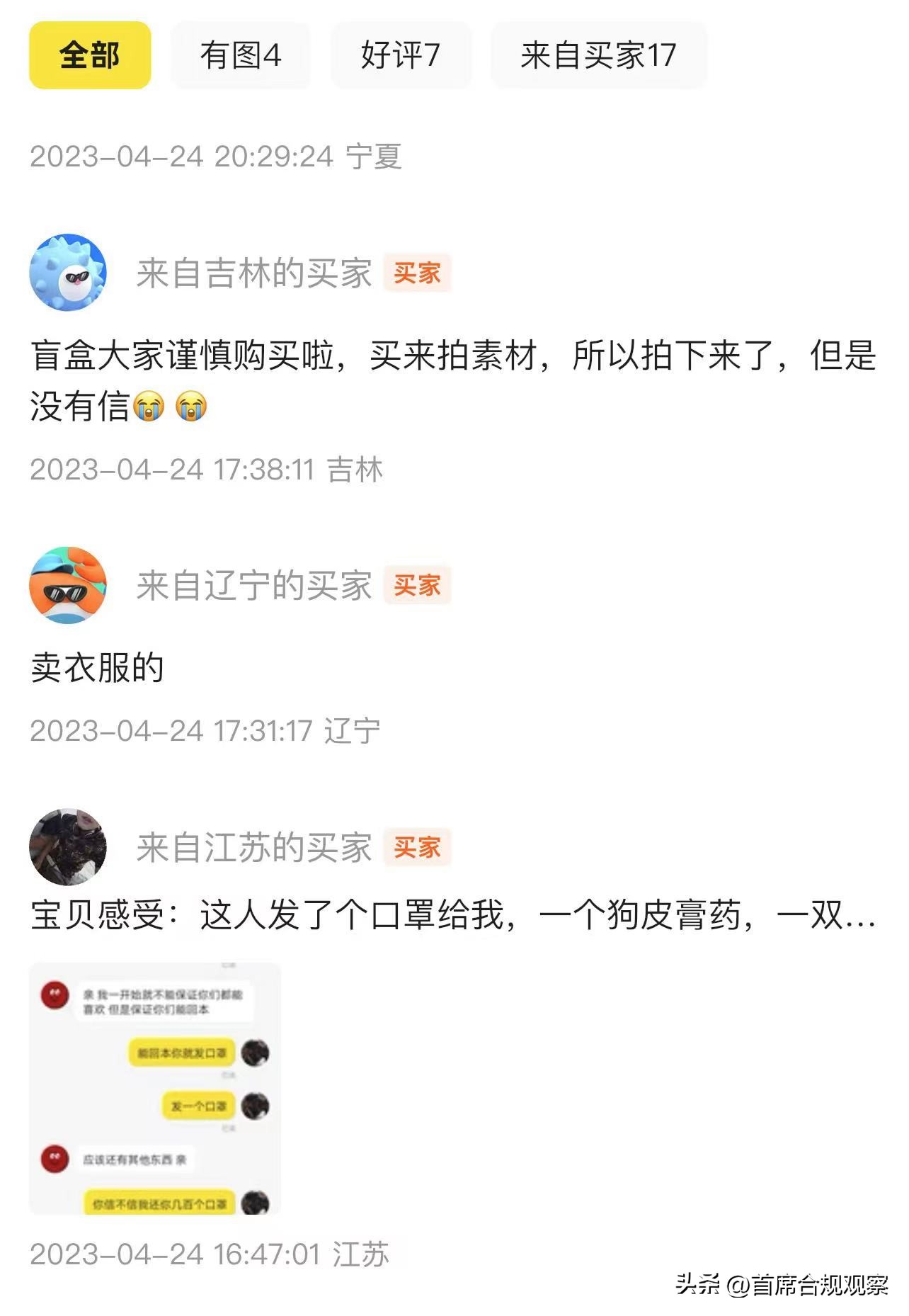Click the Liaoning buyer's orange avatar
The image size is (909, 1316).
click(67, 586)
